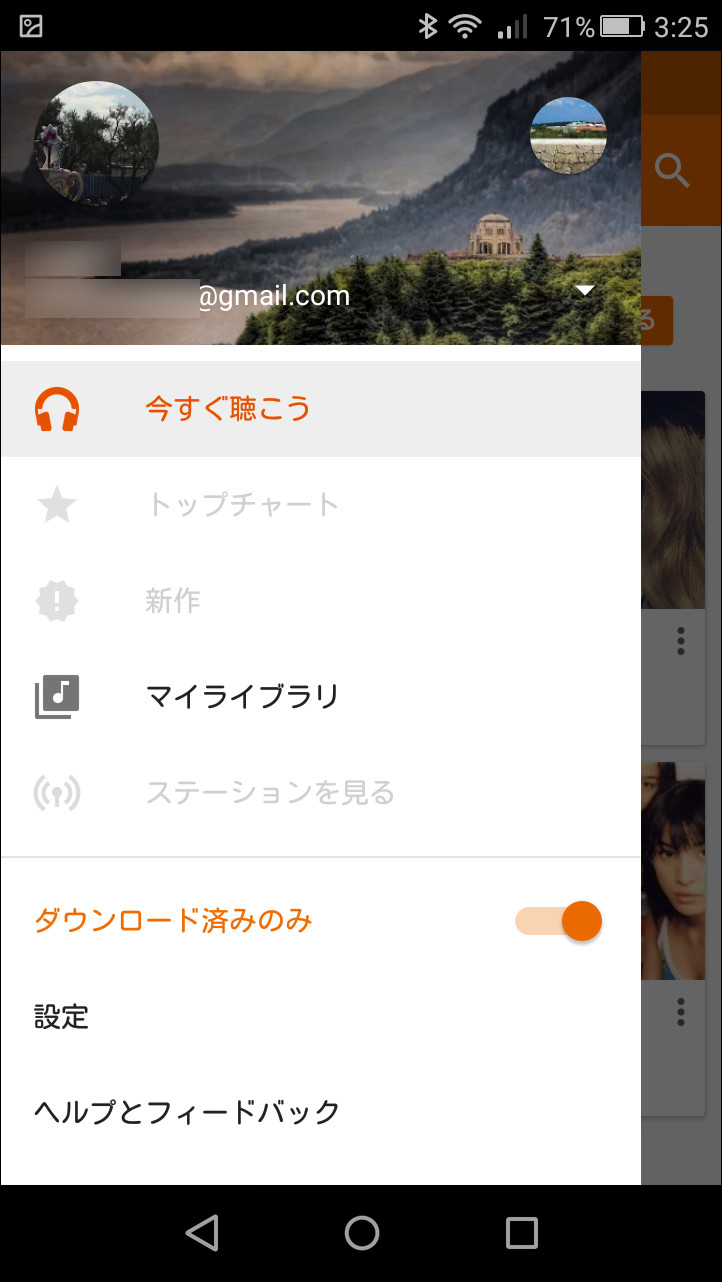Open search with the magnifier icon
Screen dimensions: 722x1282
tap(674, 170)
